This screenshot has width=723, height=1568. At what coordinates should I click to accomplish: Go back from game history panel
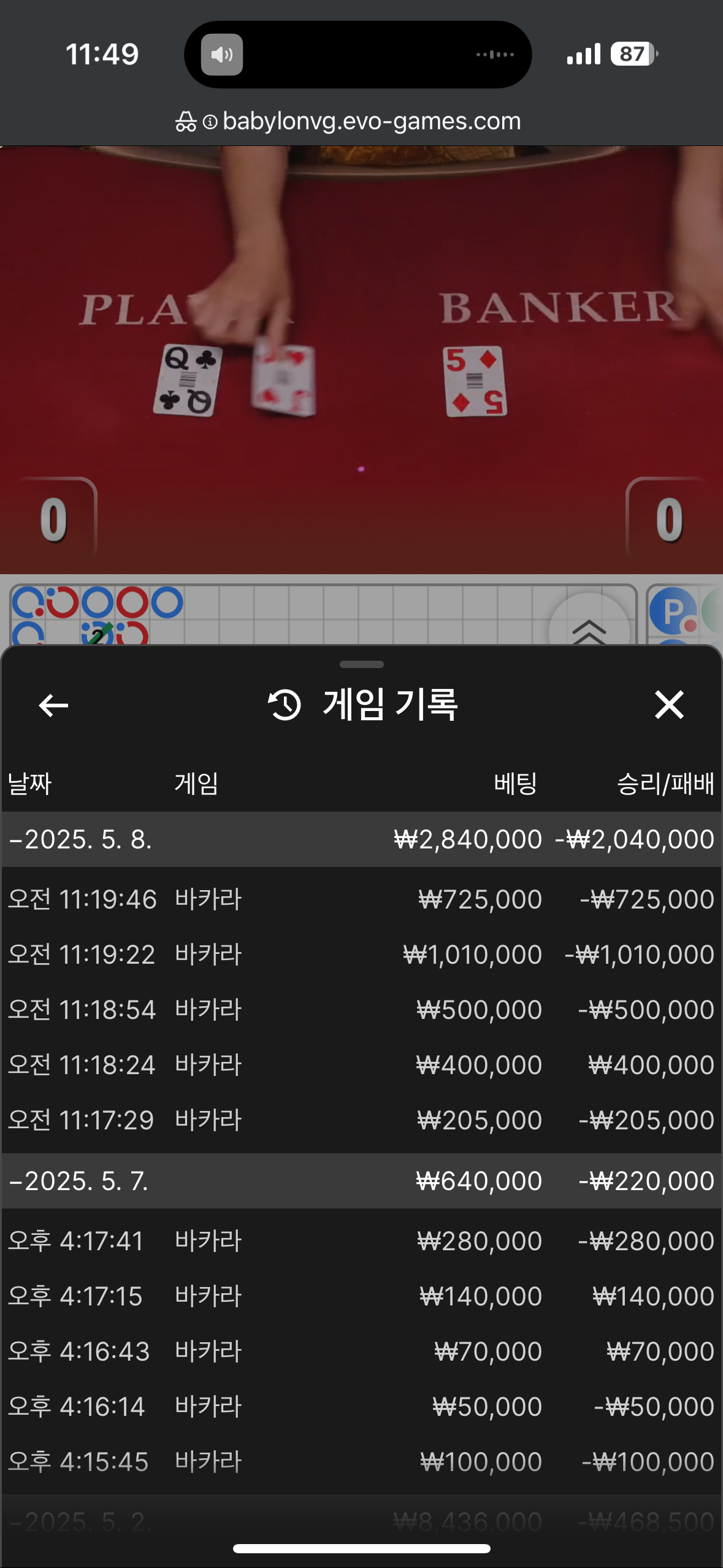[x=53, y=705]
